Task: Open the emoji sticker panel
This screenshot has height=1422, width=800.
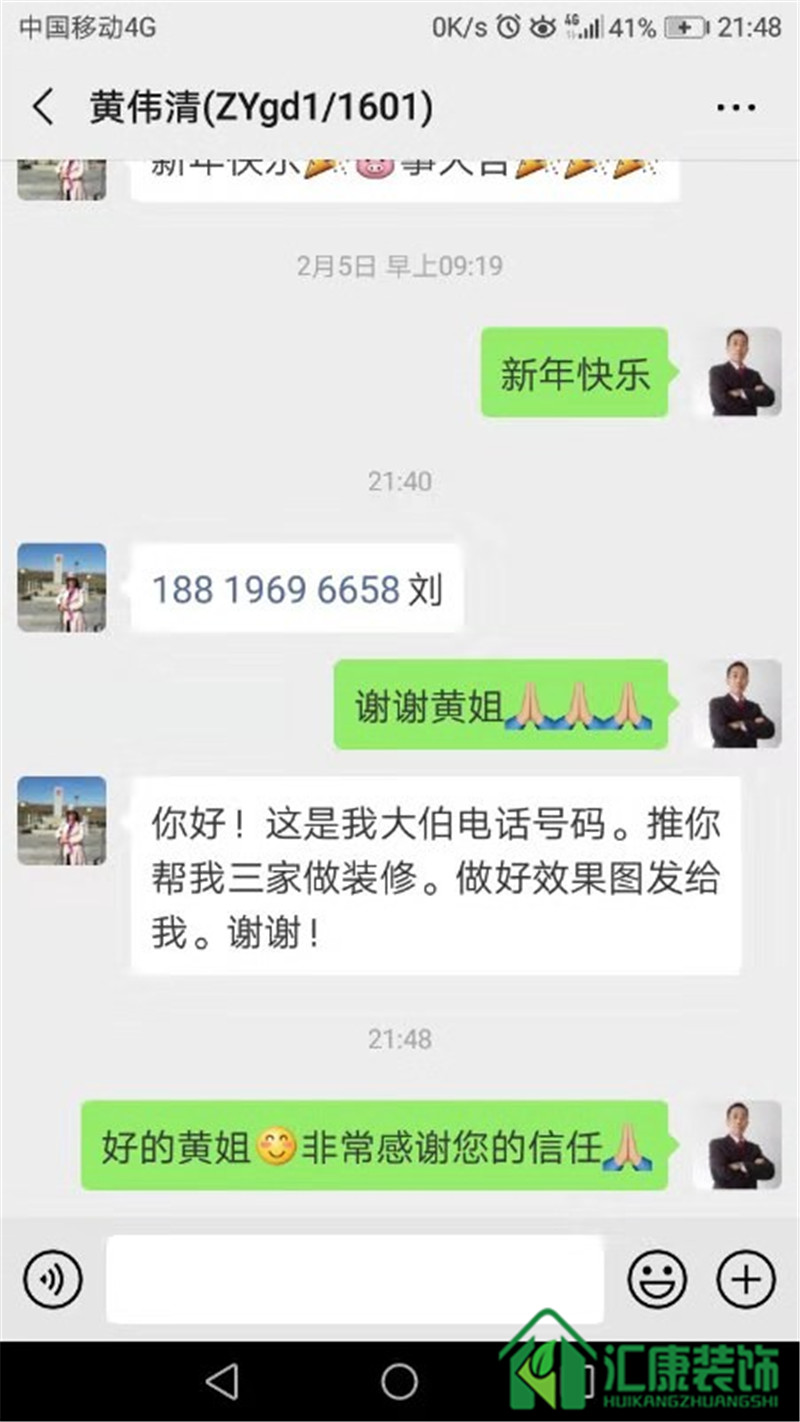Action: (x=656, y=1279)
